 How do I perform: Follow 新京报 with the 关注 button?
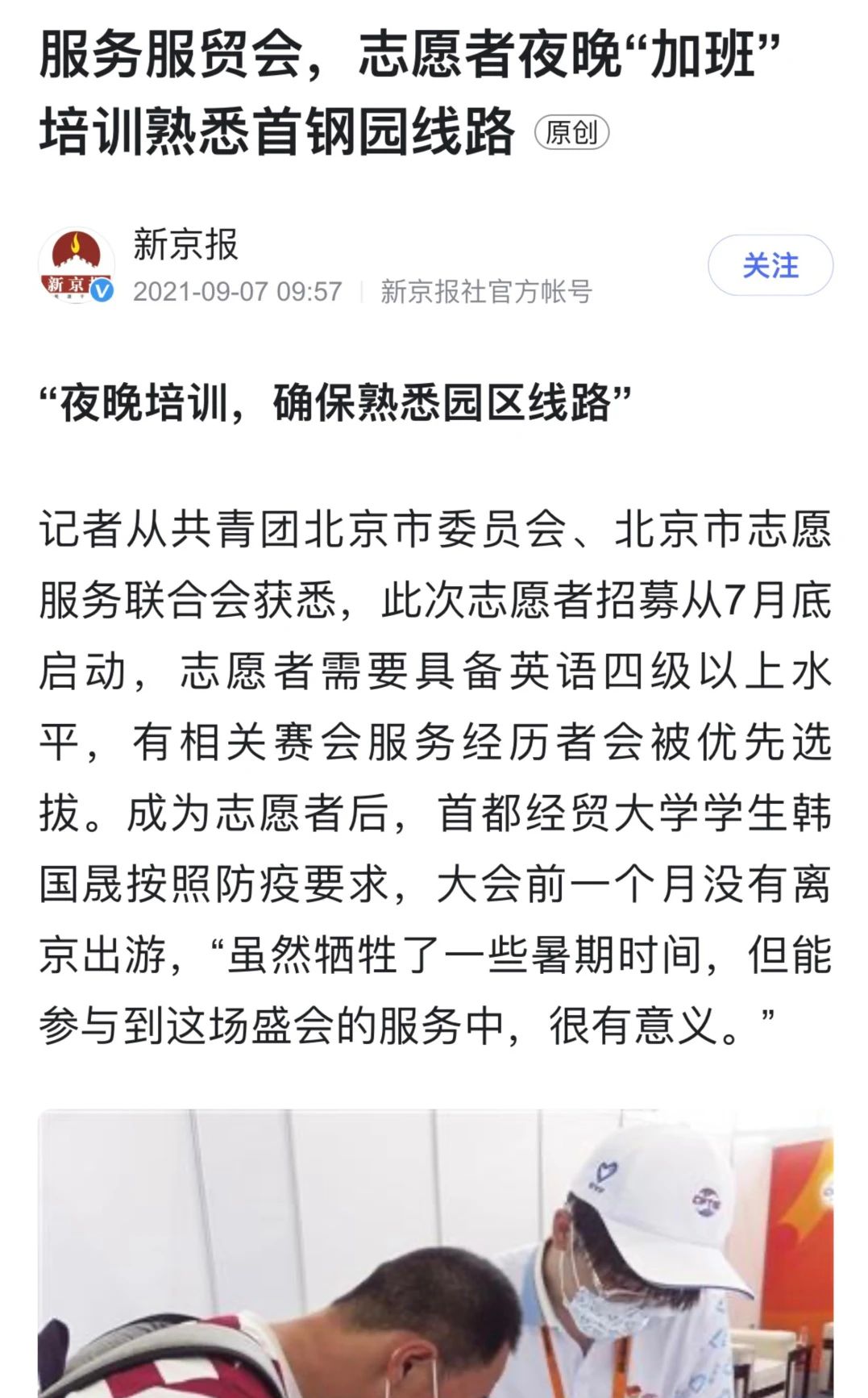770,265
